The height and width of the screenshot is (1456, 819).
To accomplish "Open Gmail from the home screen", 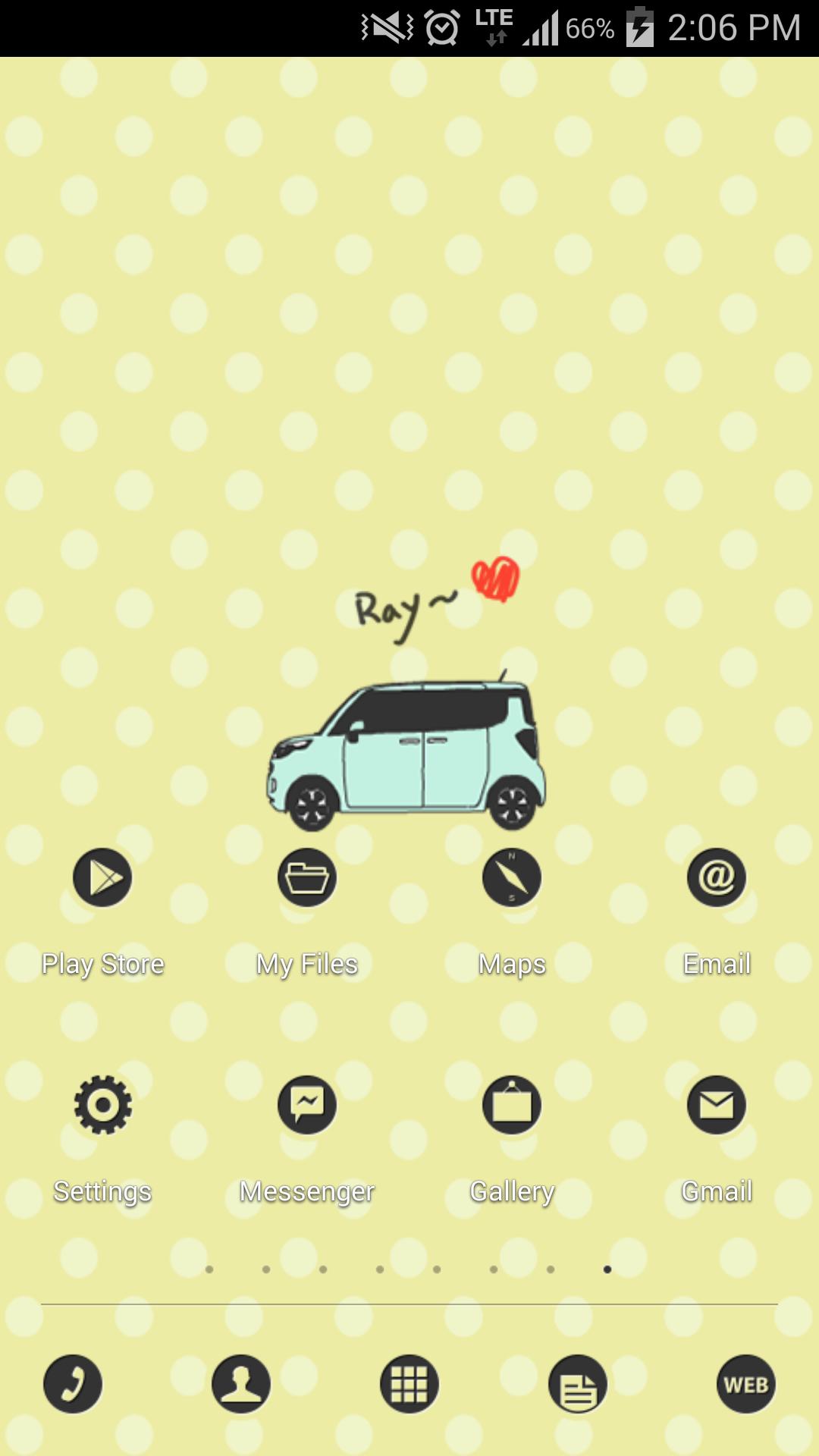I will (715, 1105).
